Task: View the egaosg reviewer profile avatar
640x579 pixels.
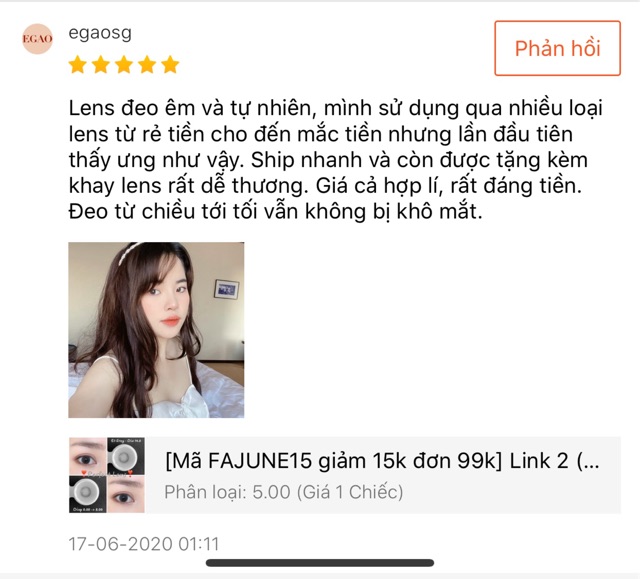Action: click(x=38, y=38)
